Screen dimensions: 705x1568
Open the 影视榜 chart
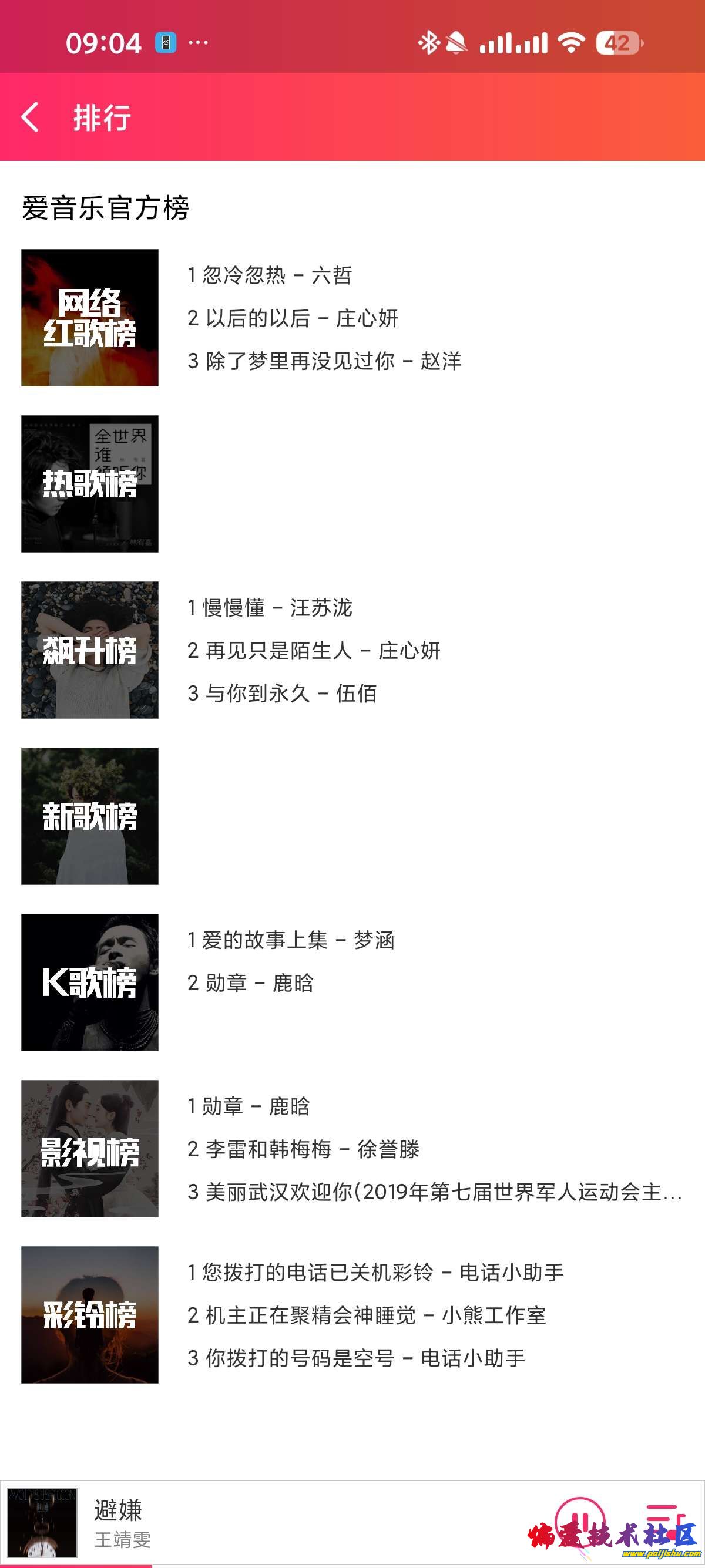tap(89, 1148)
